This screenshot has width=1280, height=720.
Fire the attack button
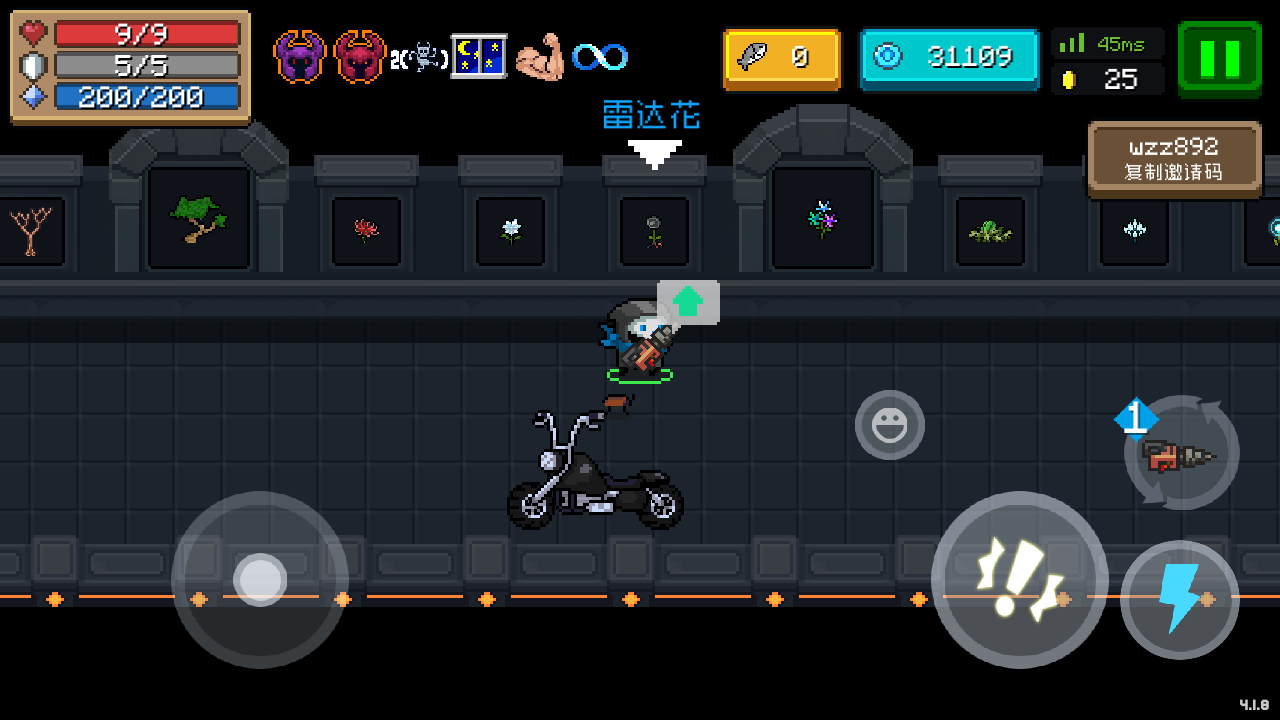tap(1019, 579)
